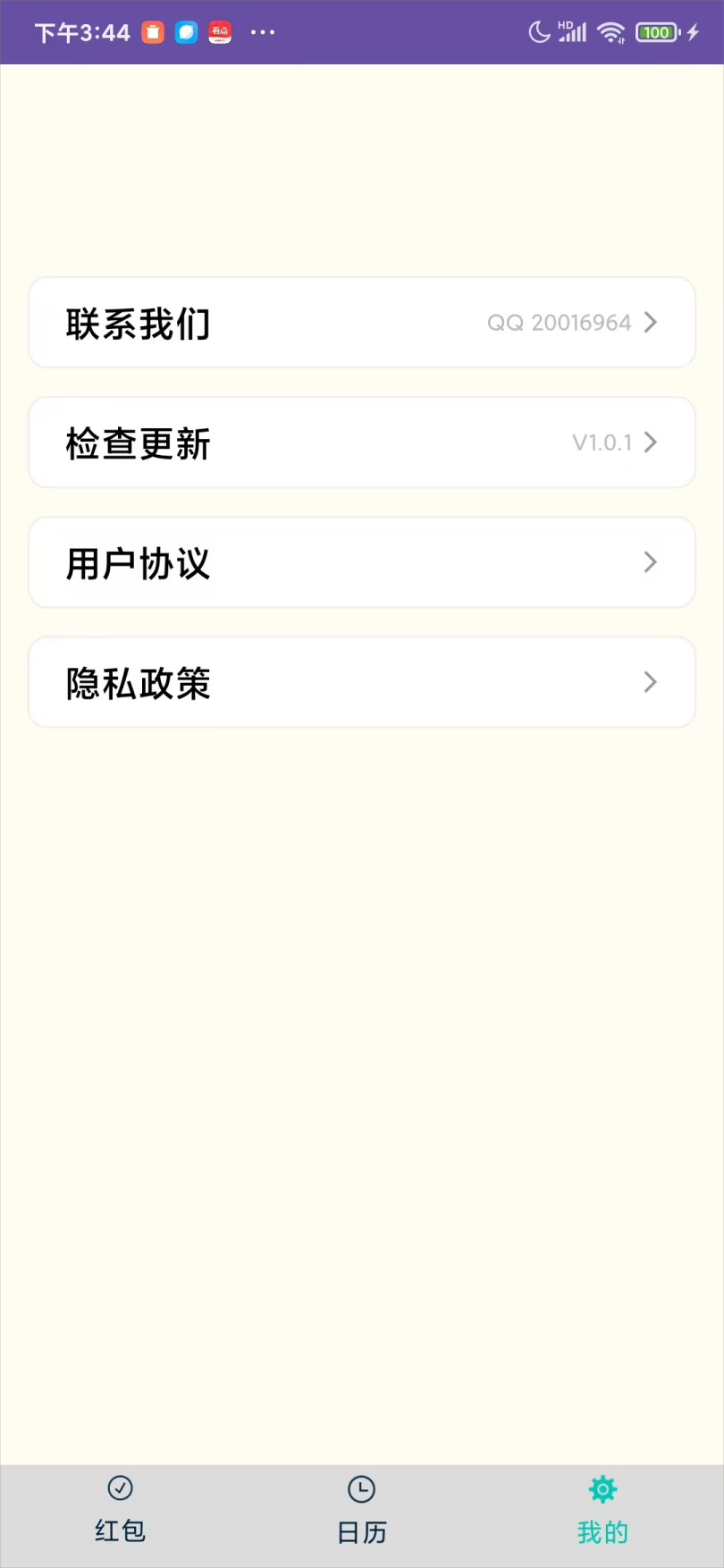Screen dimensions: 724x1568
Task: Click the blue chat icon in the status bar
Action: click(x=186, y=31)
